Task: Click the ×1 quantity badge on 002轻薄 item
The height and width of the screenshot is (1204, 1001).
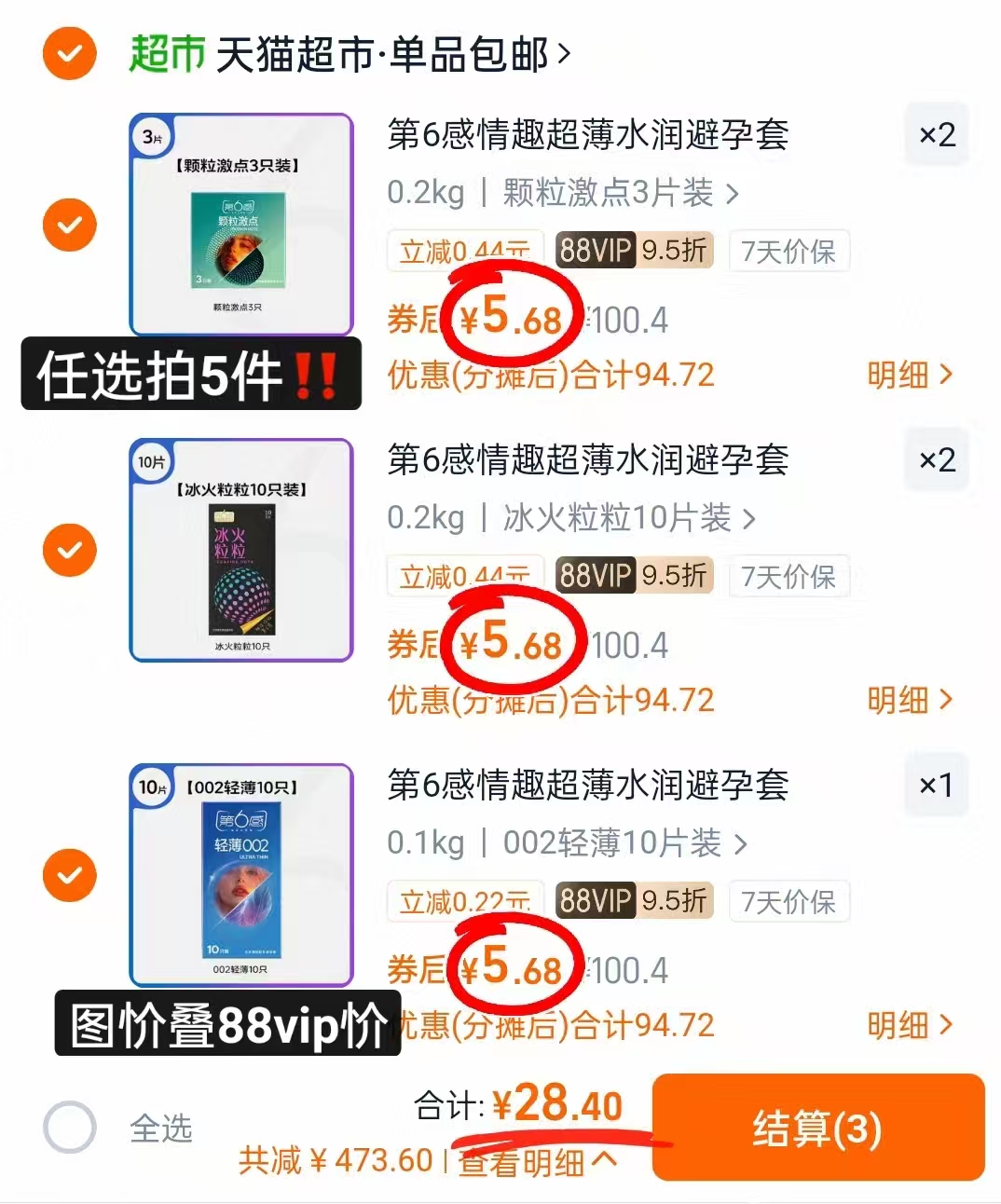Action: [x=937, y=784]
